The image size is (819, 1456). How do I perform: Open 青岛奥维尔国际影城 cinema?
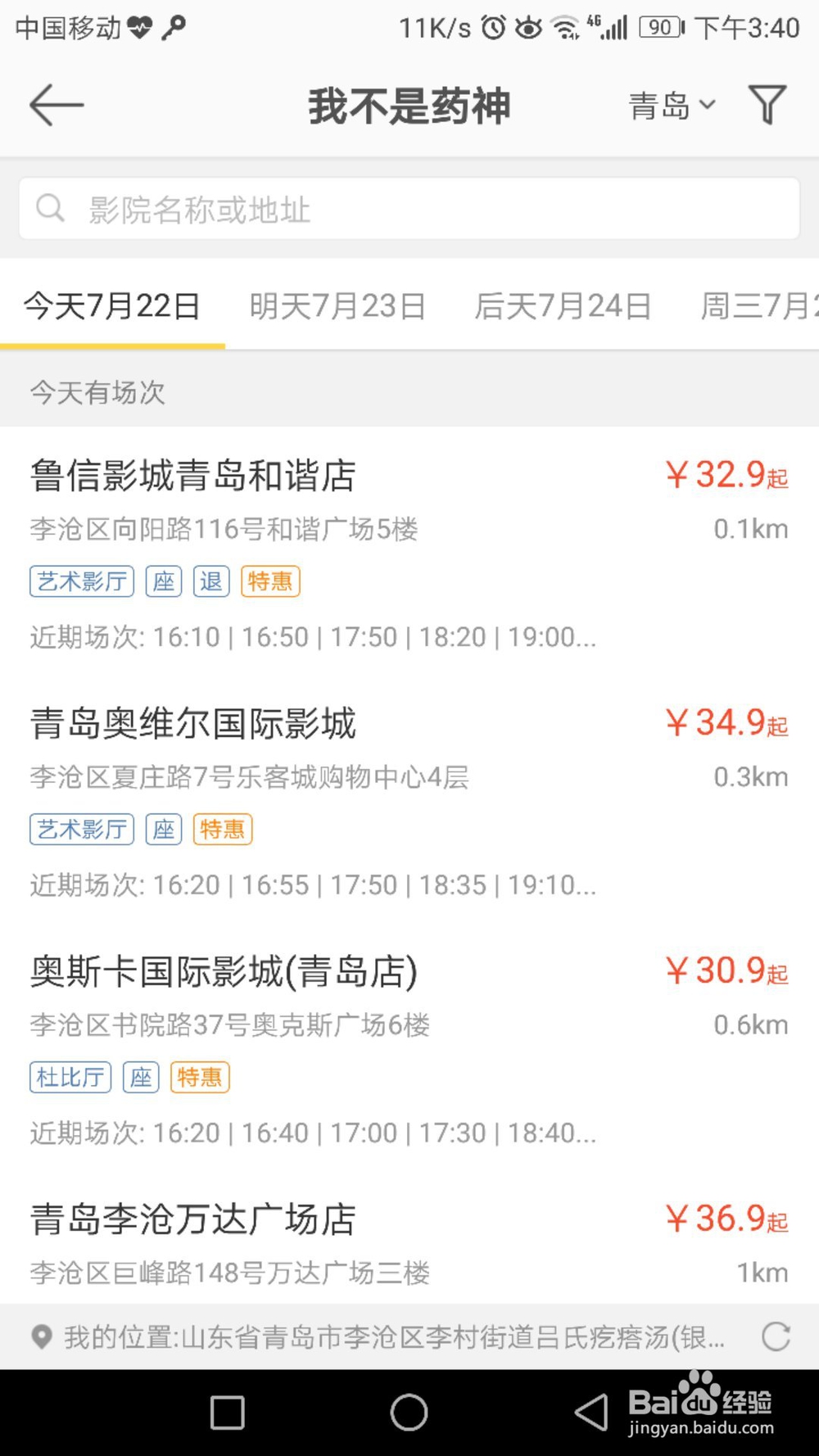coord(409,800)
